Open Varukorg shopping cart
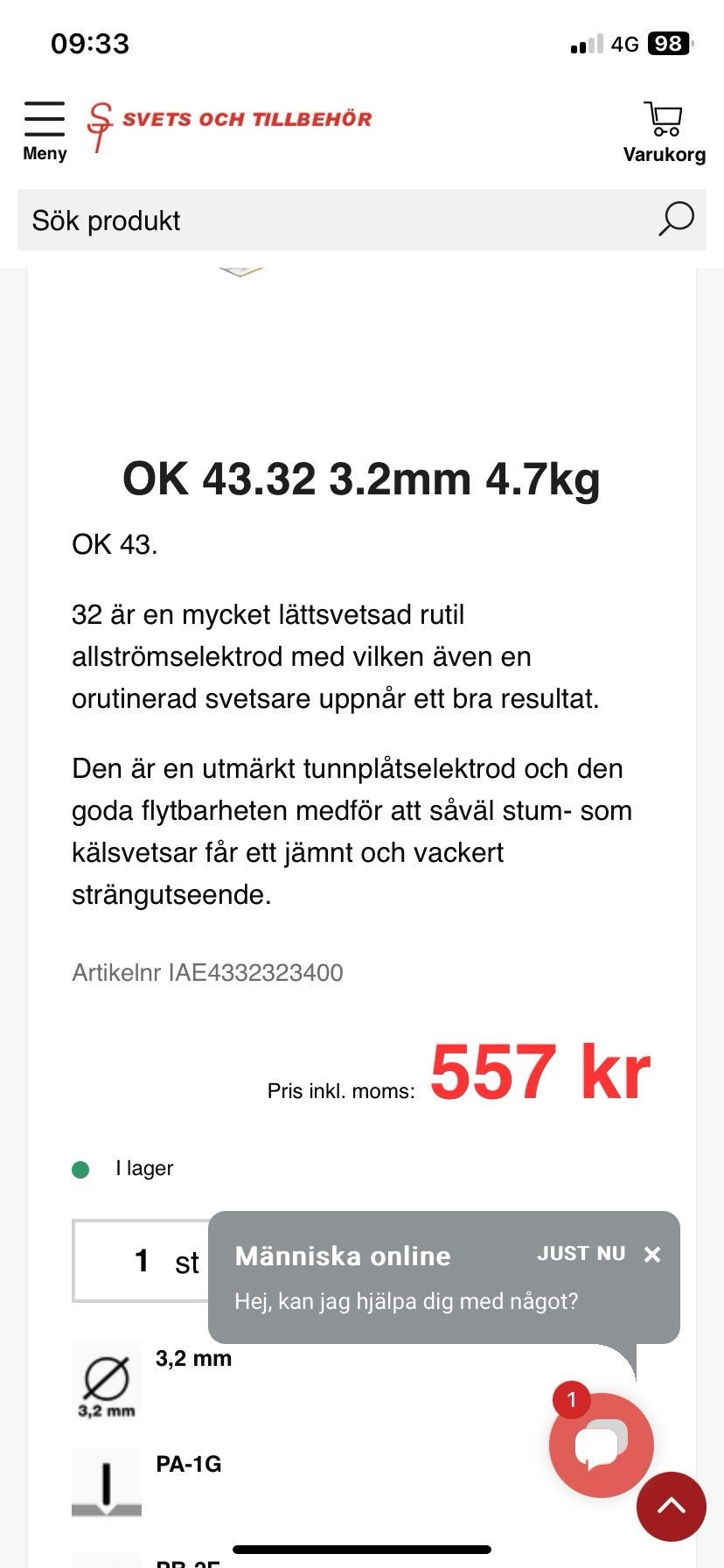The image size is (724, 1568). pyautogui.click(x=664, y=132)
